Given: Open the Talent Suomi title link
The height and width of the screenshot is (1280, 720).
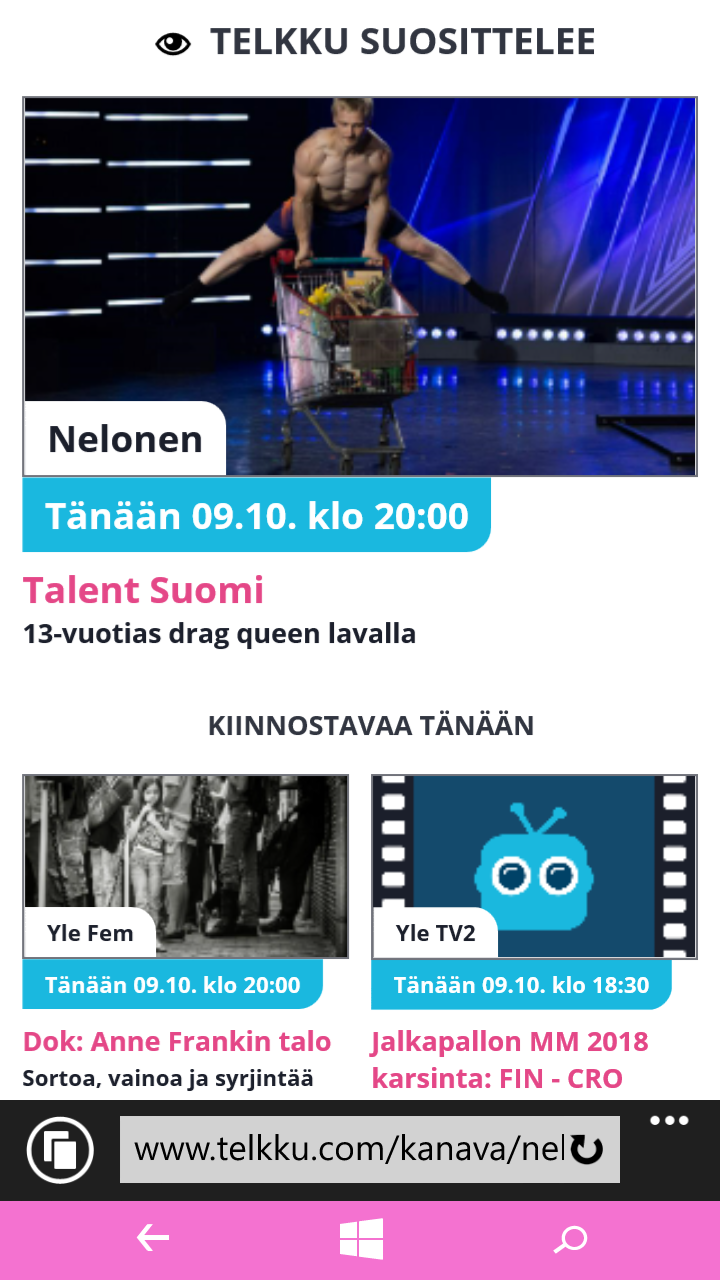Looking at the screenshot, I should tap(143, 590).
